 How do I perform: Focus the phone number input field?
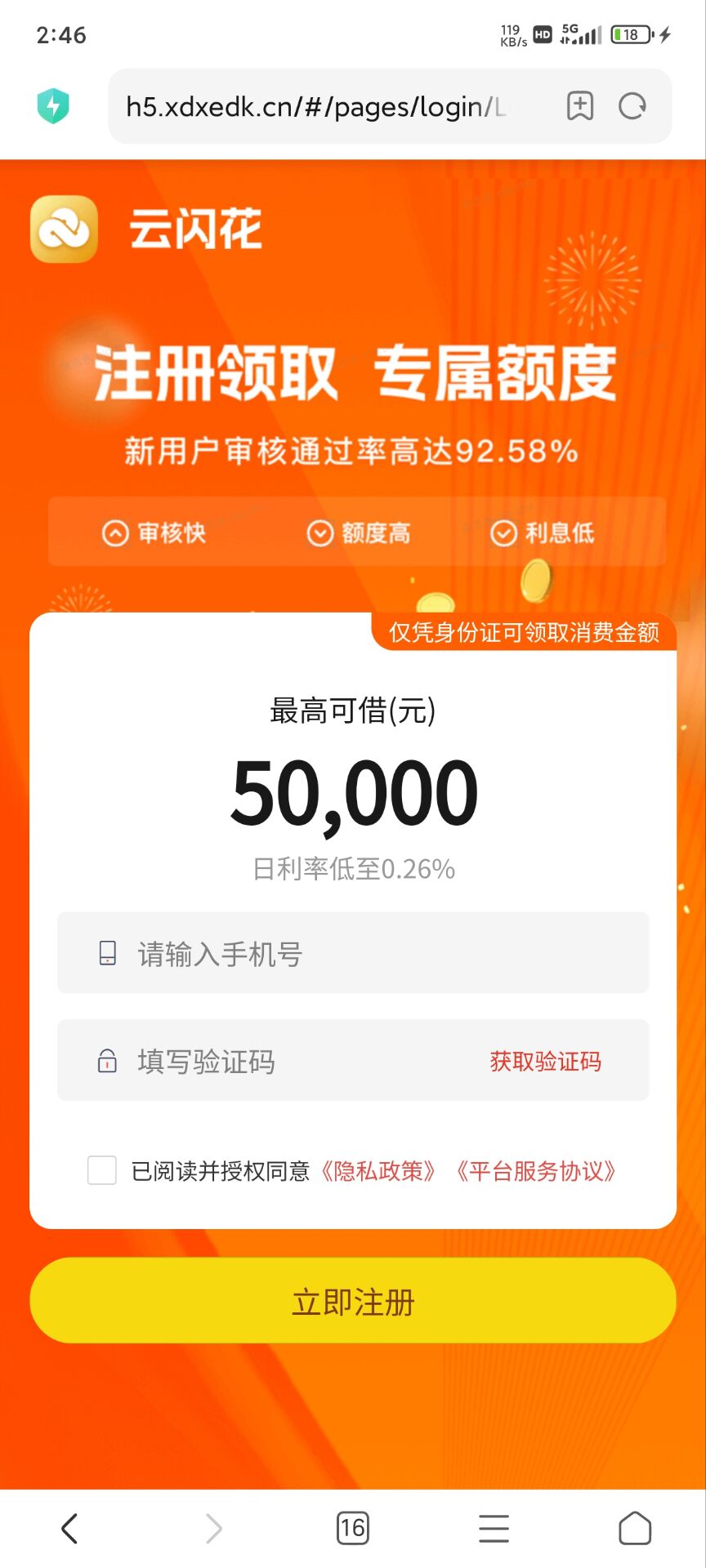pos(353,953)
